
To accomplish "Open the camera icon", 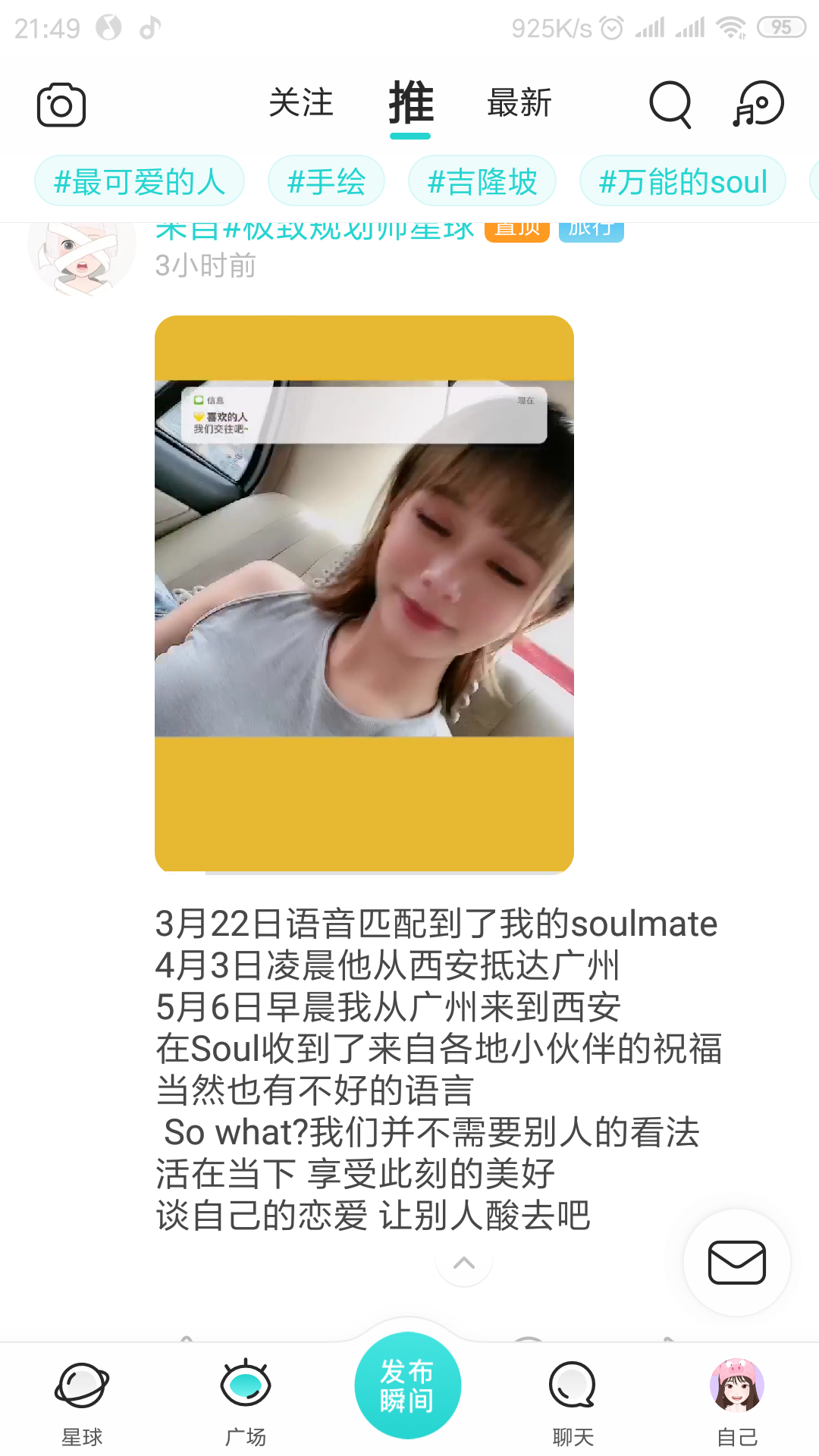I will click(61, 105).
